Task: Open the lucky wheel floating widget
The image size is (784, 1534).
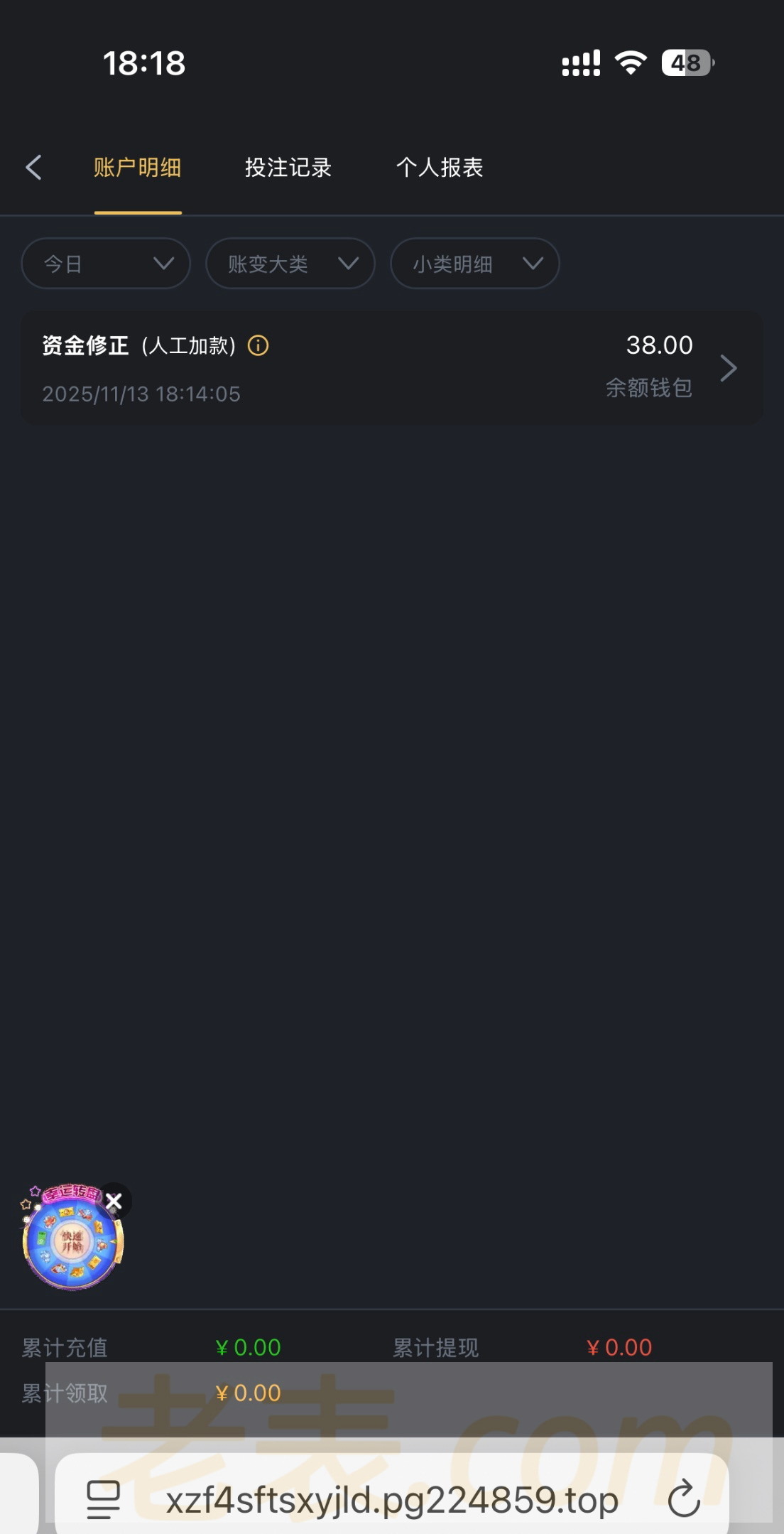Action: [x=72, y=1242]
